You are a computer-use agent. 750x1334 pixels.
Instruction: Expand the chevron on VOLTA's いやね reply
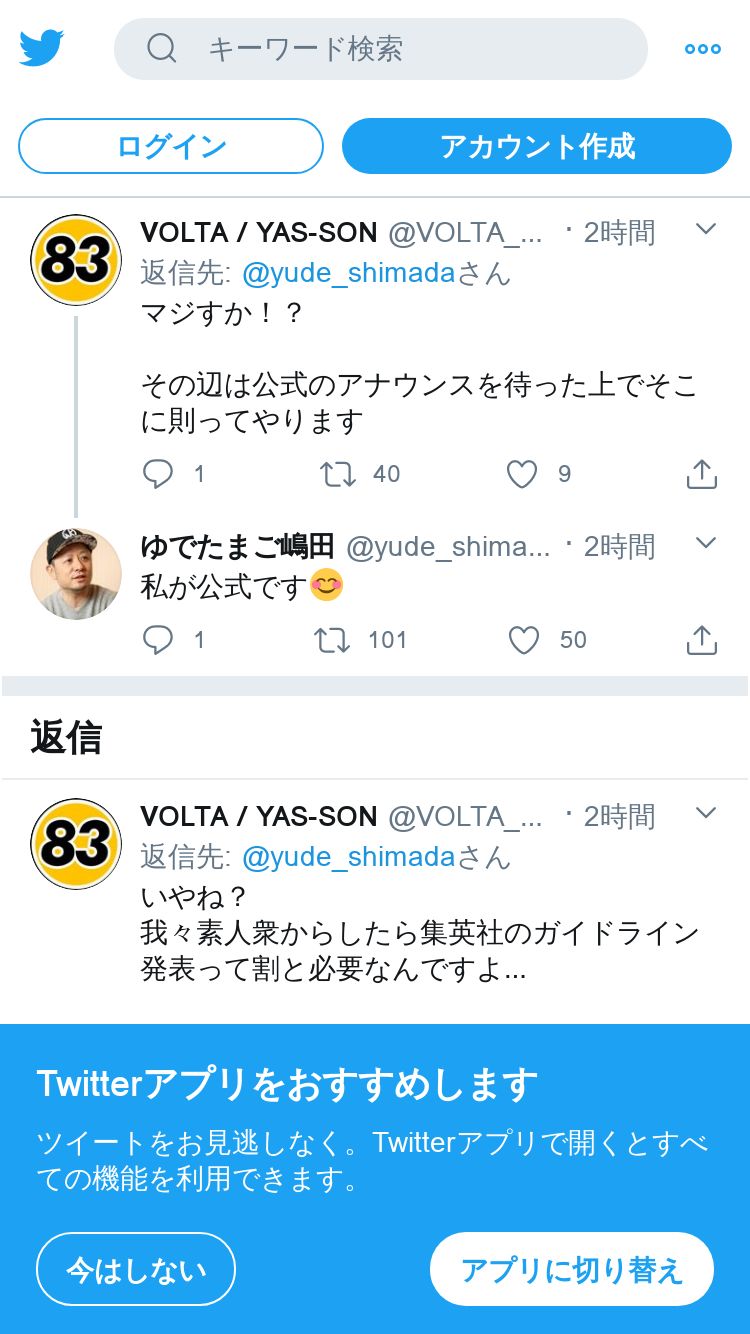706,813
